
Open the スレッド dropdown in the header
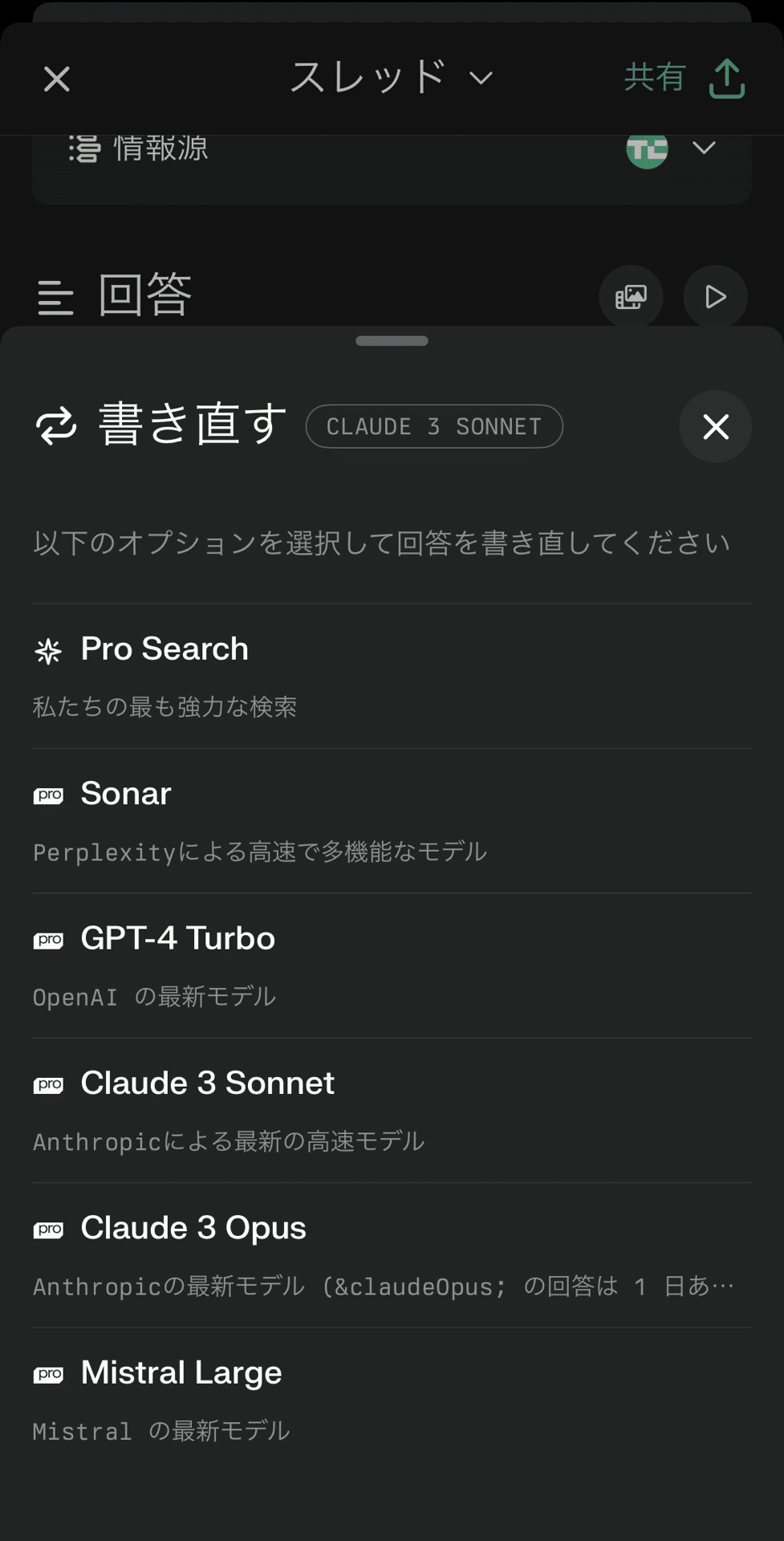(x=392, y=78)
